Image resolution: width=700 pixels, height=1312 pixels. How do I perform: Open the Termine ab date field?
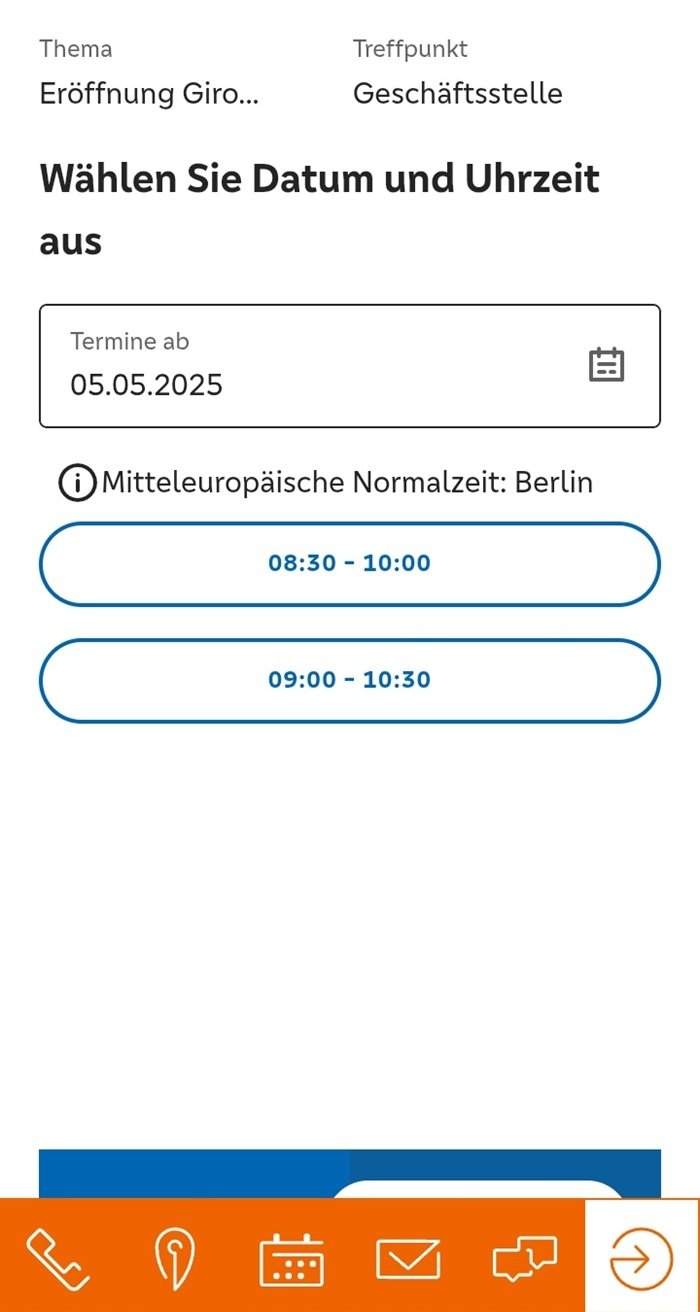(349, 366)
